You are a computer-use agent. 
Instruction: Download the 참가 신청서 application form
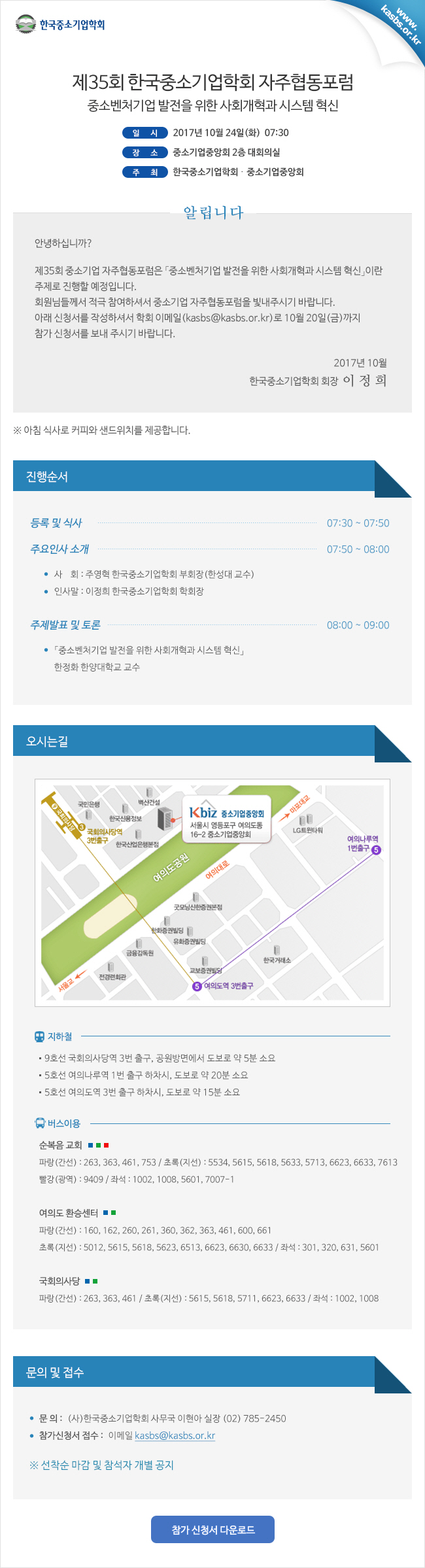pyautogui.click(x=212, y=1529)
